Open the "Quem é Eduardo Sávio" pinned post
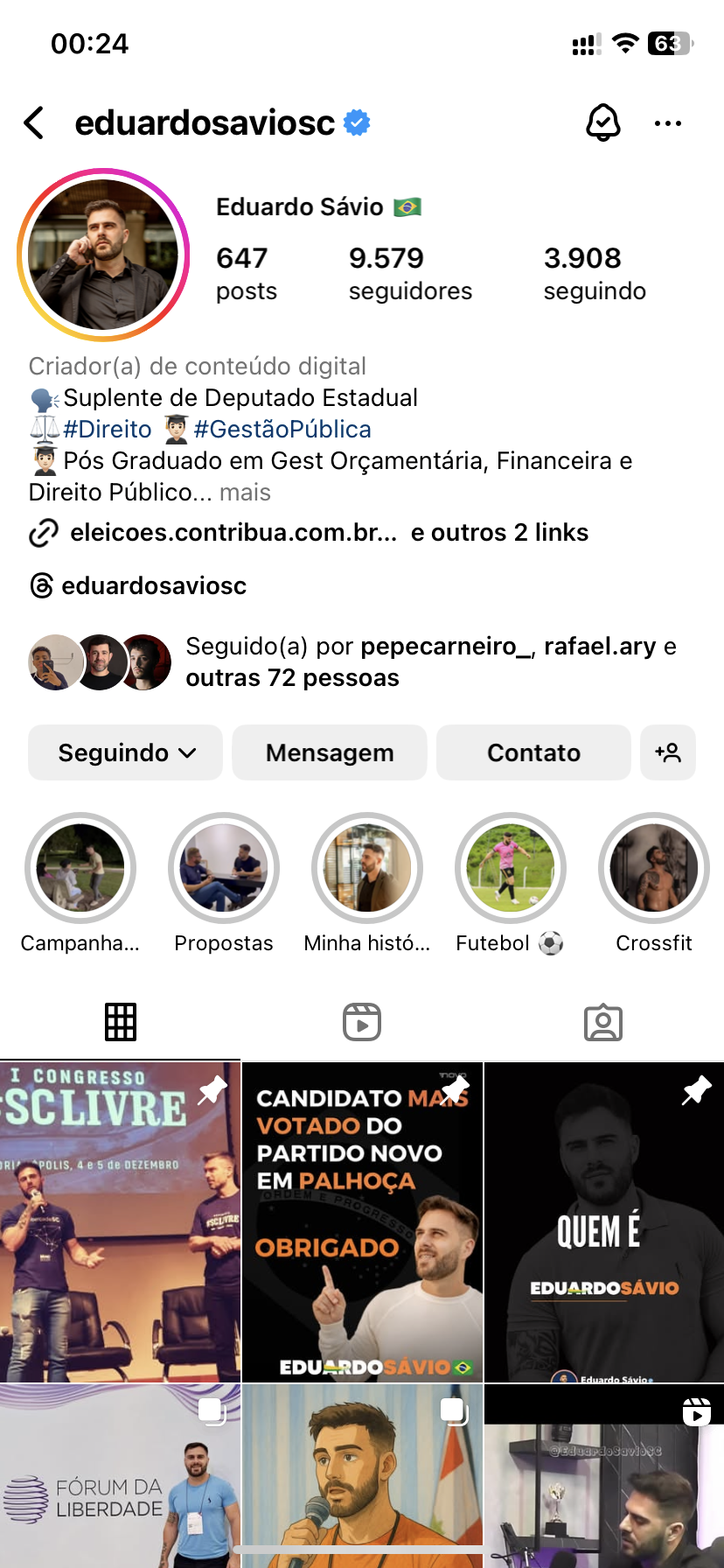 [604, 1222]
